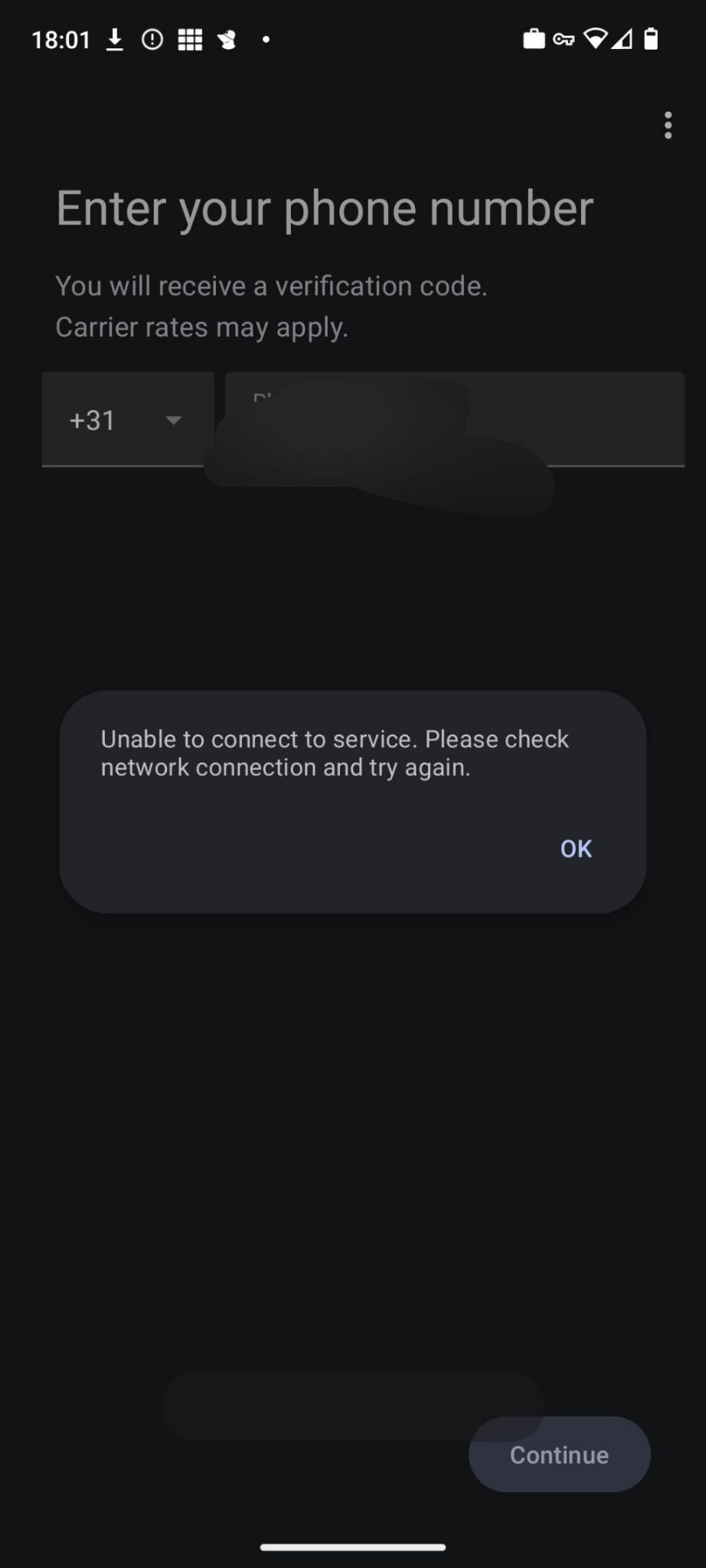Tap the VPN key status icon
The width and height of the screenshot is (706, 1568).
click(564, 39)
